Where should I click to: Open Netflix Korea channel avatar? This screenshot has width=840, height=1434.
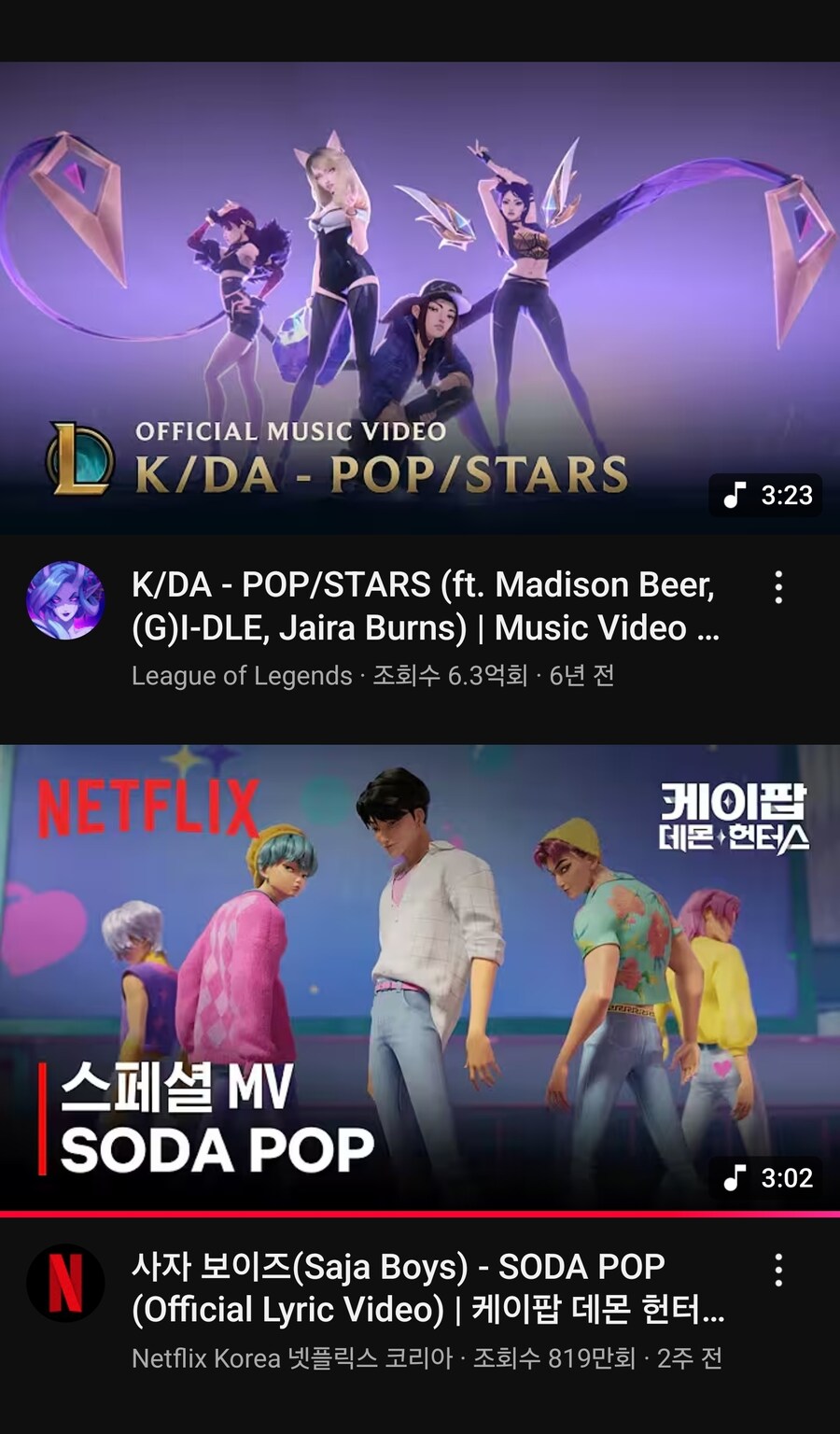pos(65,1283)
